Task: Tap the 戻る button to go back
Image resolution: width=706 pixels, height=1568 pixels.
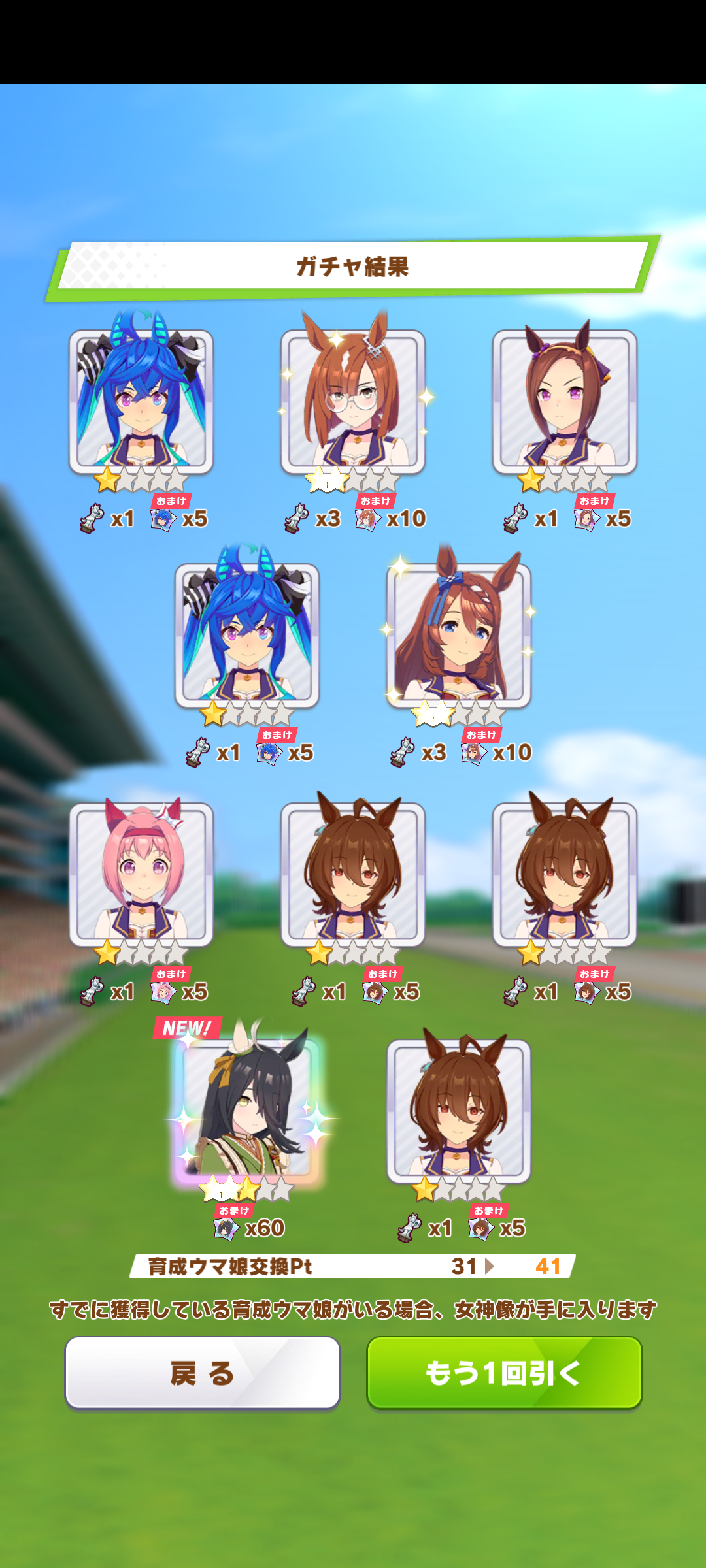Action: point(203,1373)
